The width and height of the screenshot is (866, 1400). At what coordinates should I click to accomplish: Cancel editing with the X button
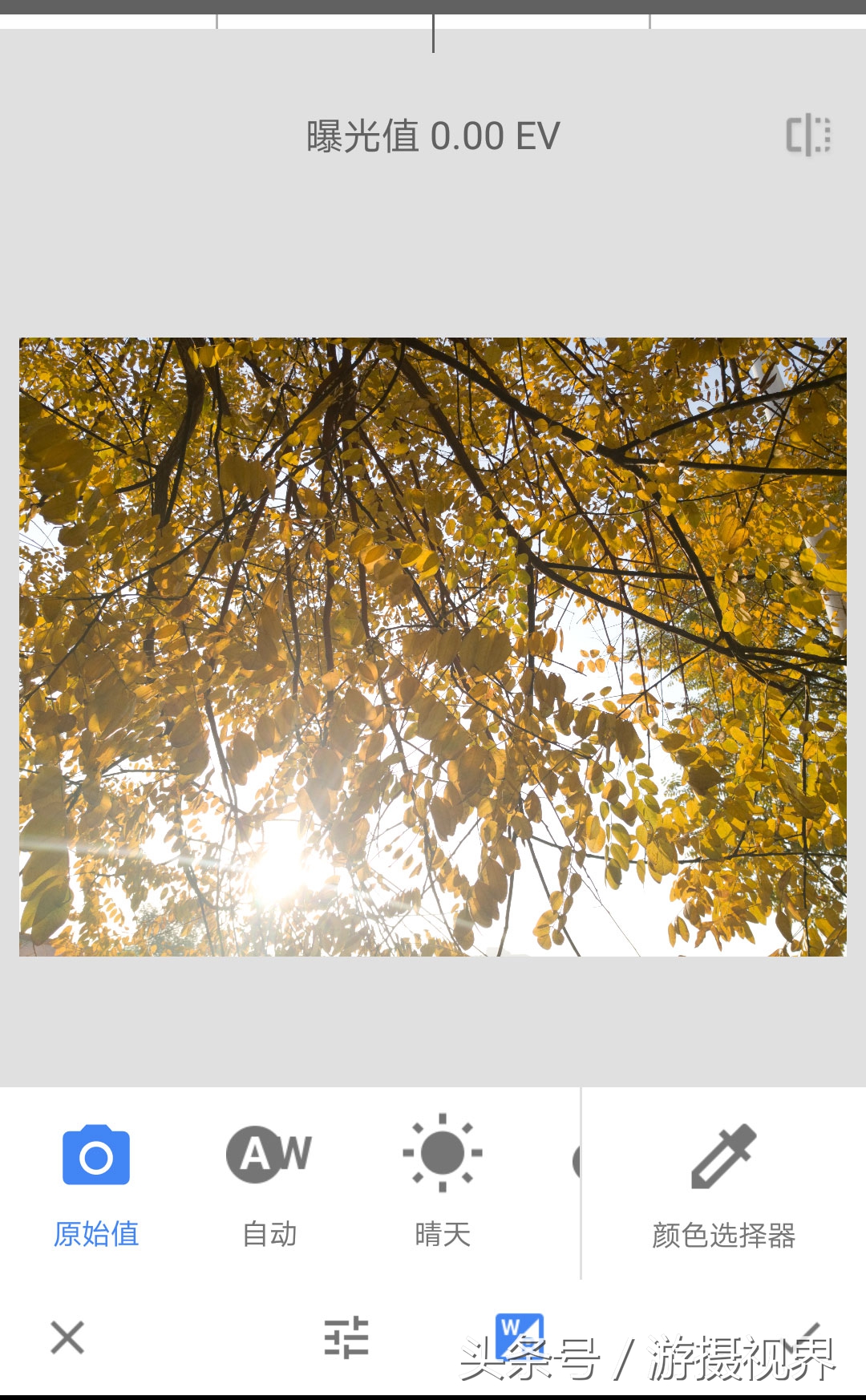tap(67, 1335)
